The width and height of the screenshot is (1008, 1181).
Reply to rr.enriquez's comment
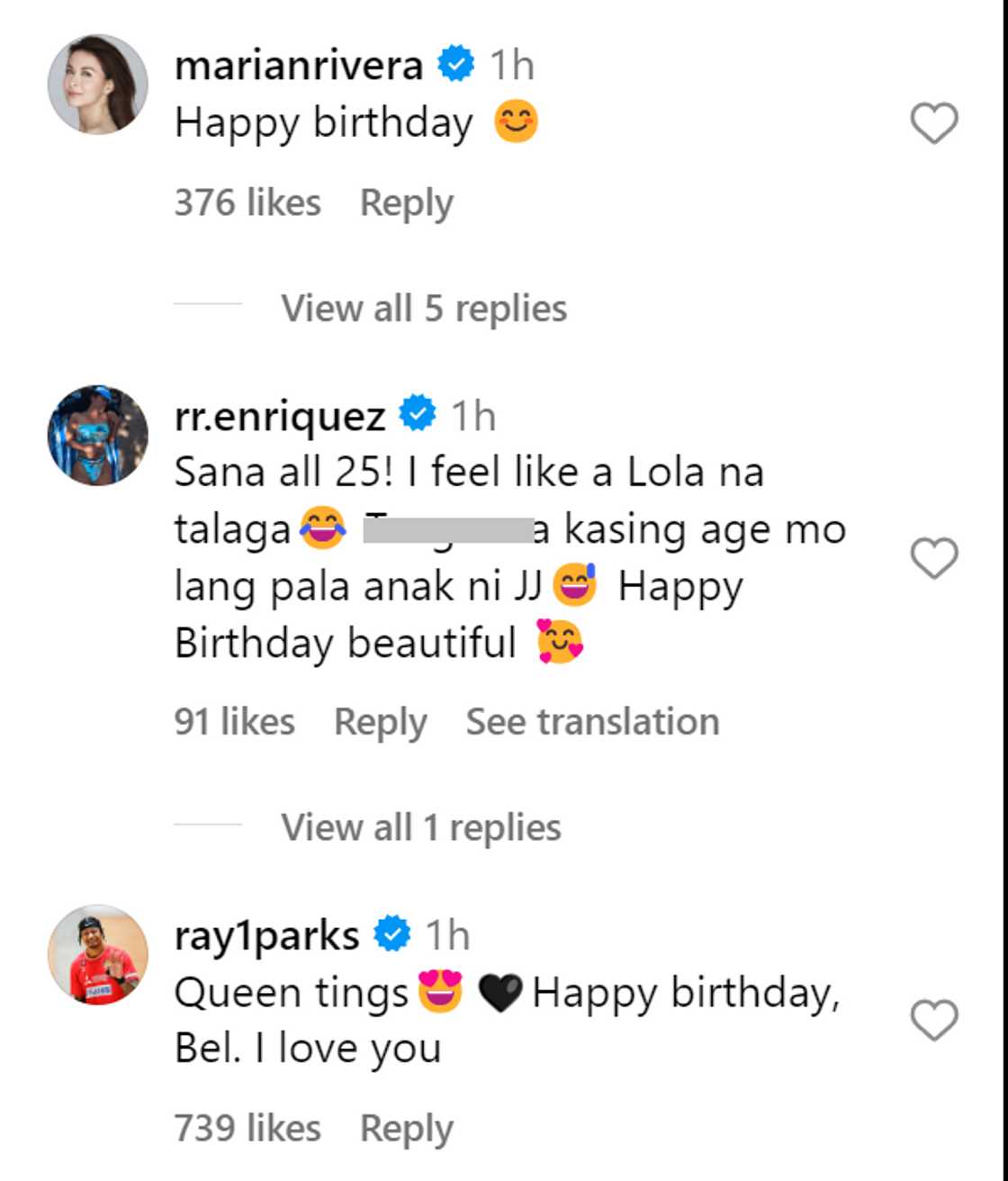[380, 722]
